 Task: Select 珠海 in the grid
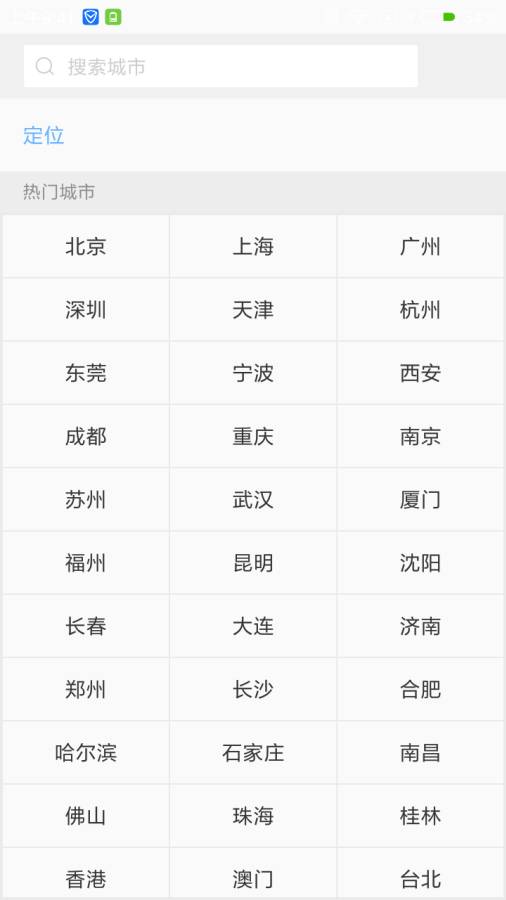pos(253,815)
